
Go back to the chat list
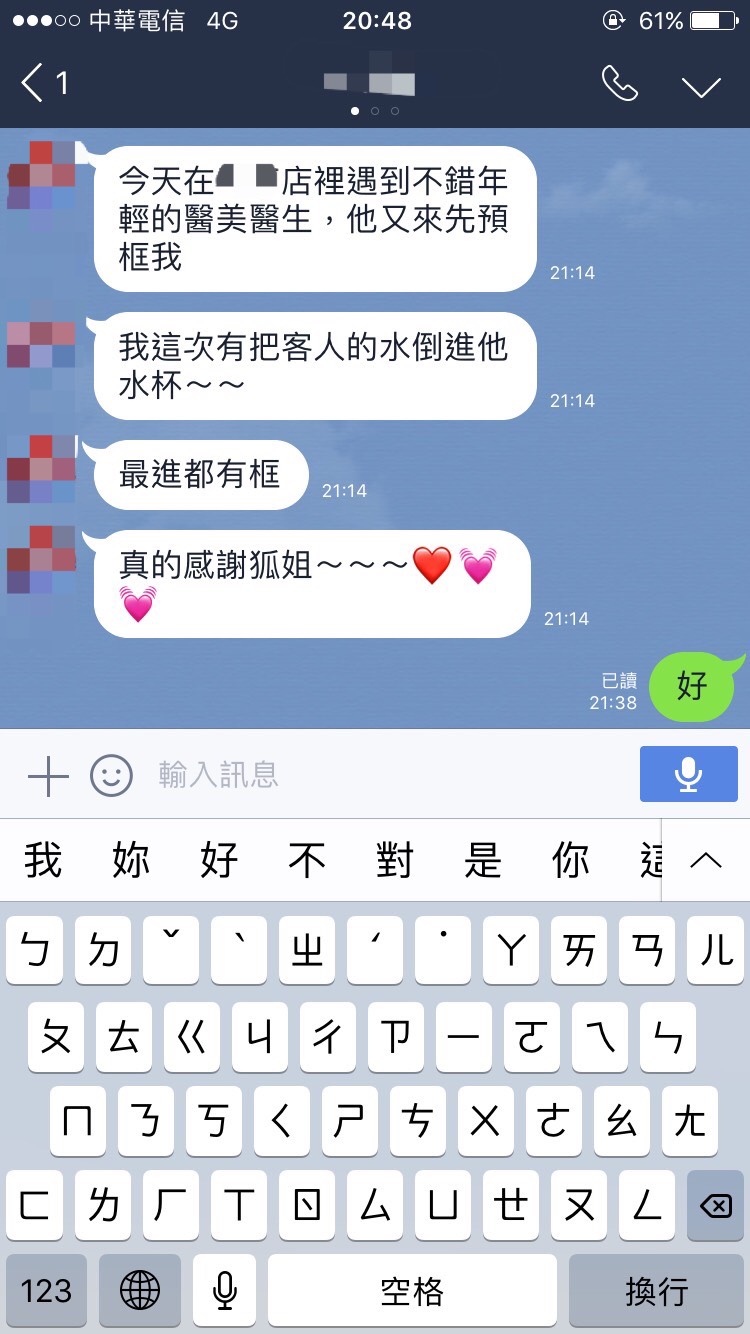[x=40, y=83]
